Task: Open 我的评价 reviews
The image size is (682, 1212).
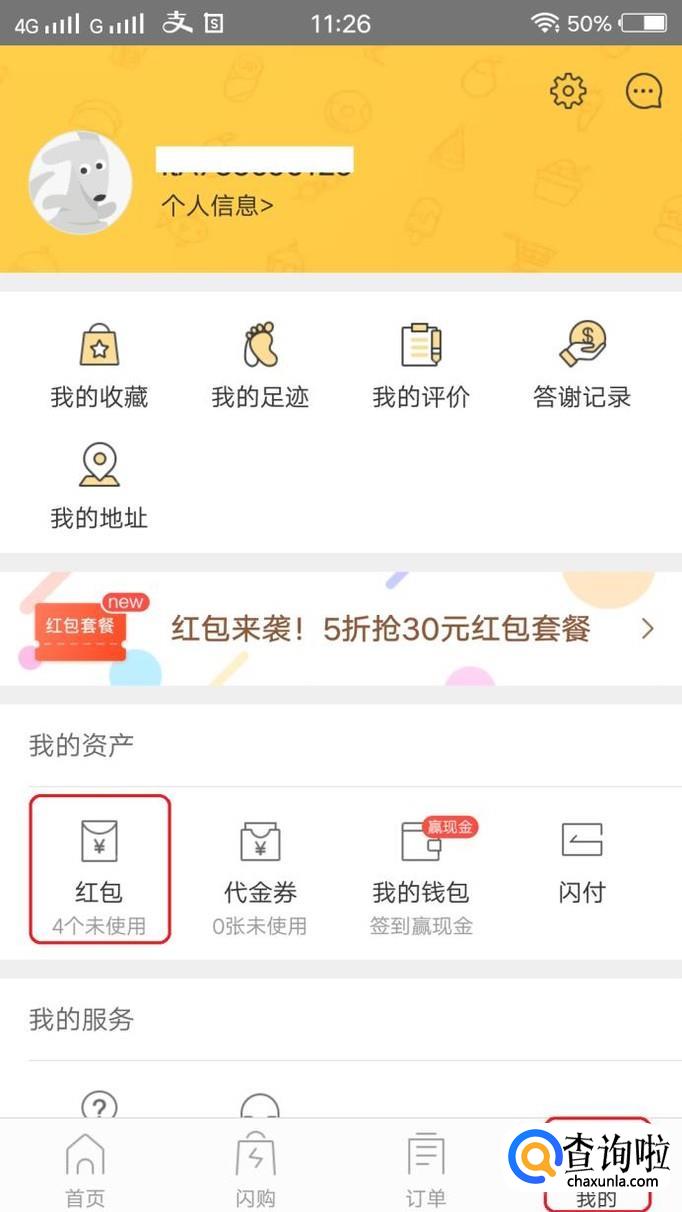Action: [x=421, y=366]
